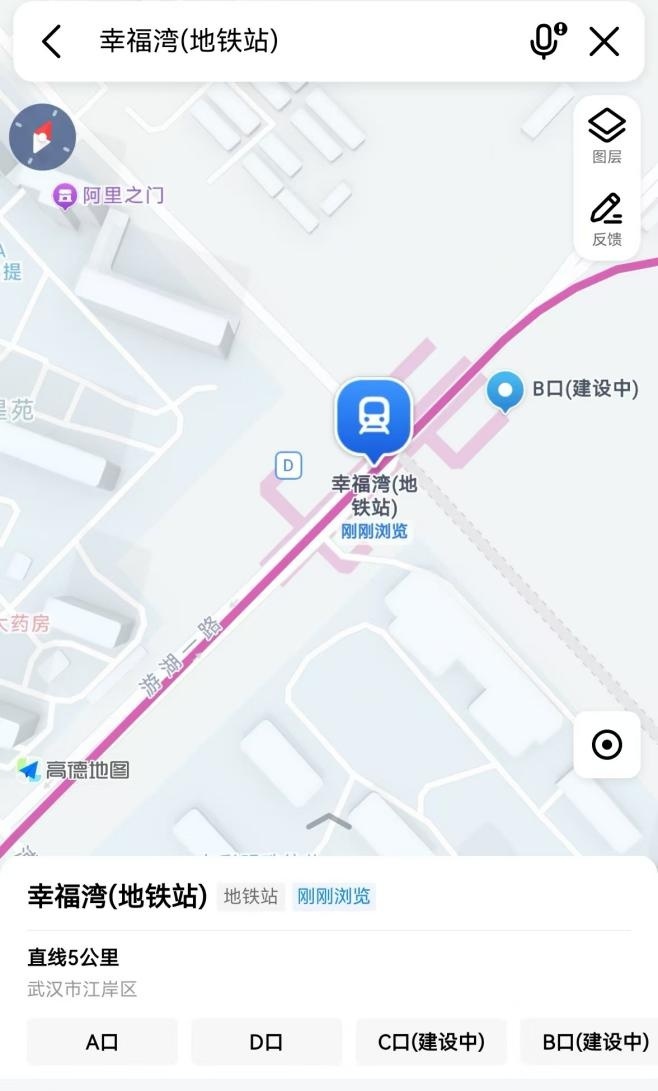Image resolution: width=658 pixels, height=1091 pixels.
Task: Go back from the search result
Action: (52, 42)
